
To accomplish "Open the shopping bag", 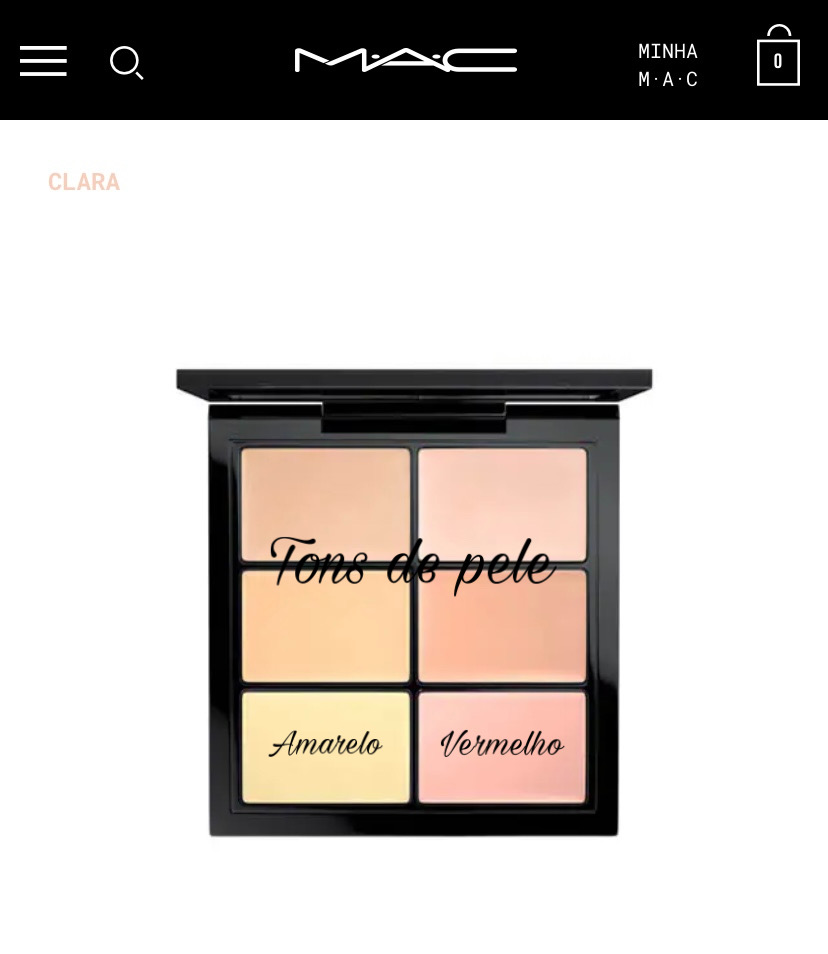I will pyautogui.click(x=778, y=58).
